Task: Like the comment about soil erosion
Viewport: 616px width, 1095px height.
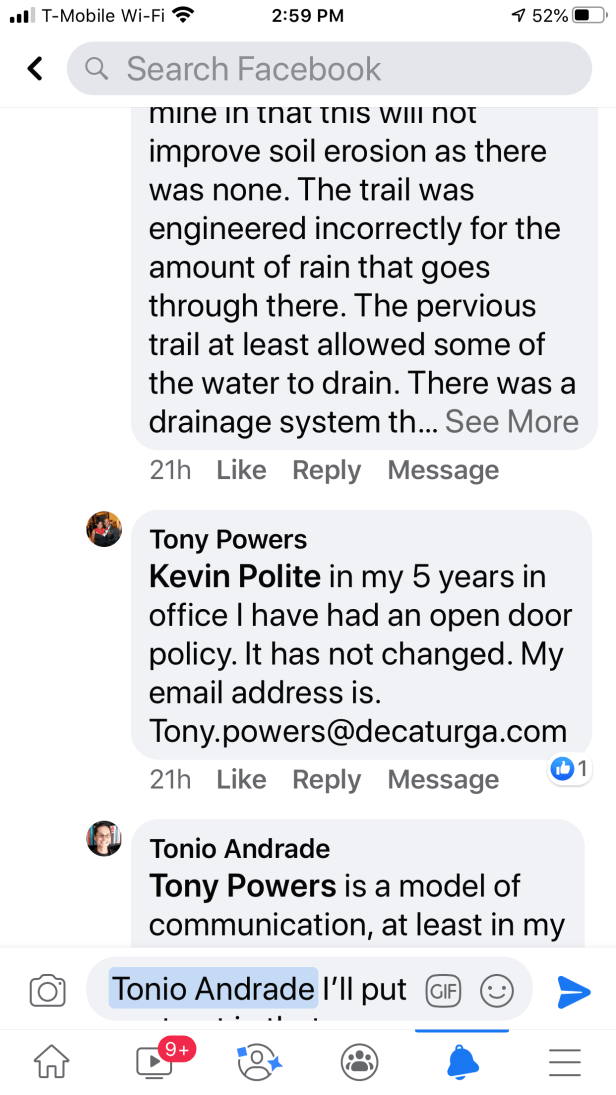Action: 241,470
